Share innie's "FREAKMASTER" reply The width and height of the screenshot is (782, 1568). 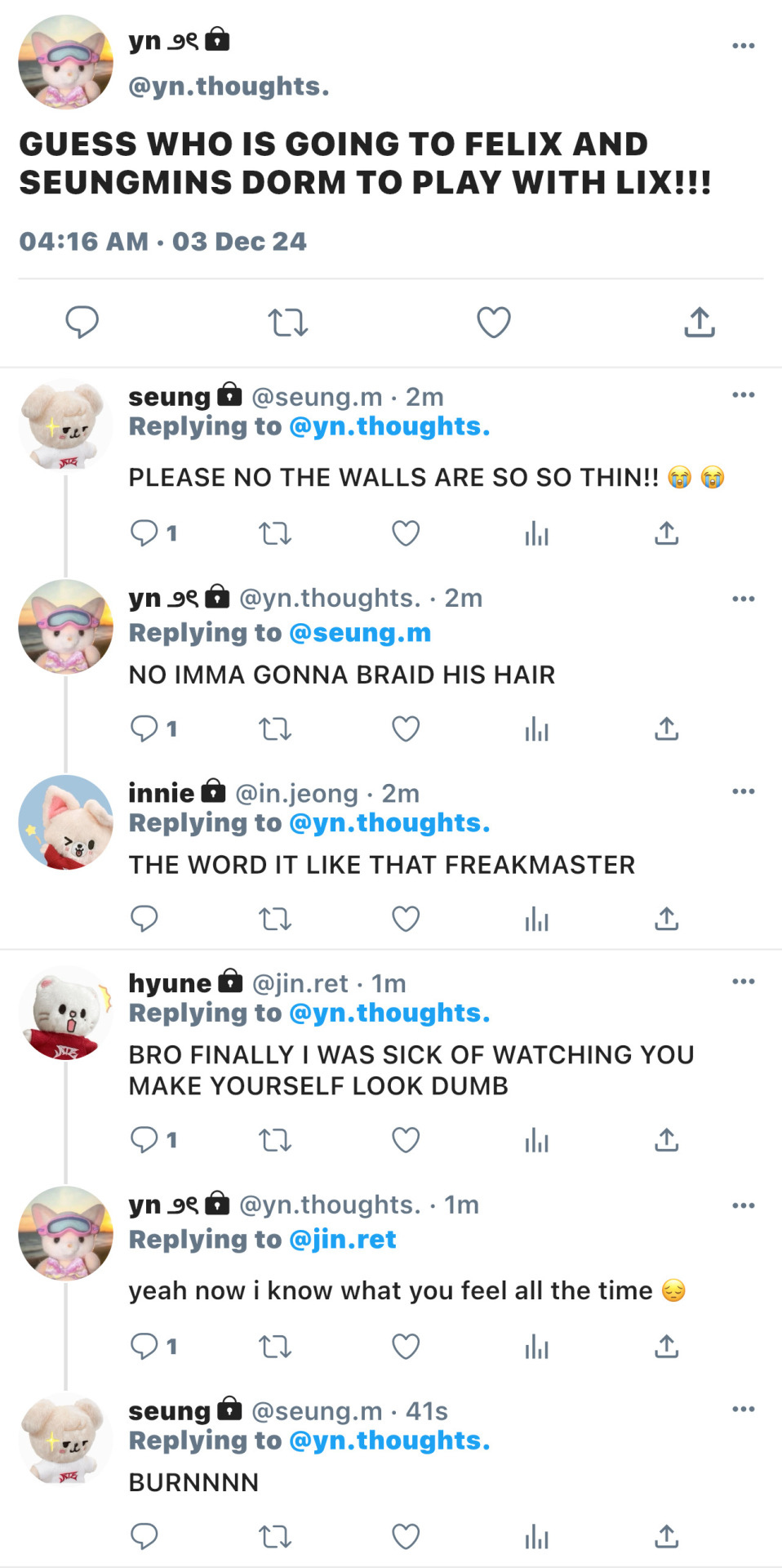666,919
